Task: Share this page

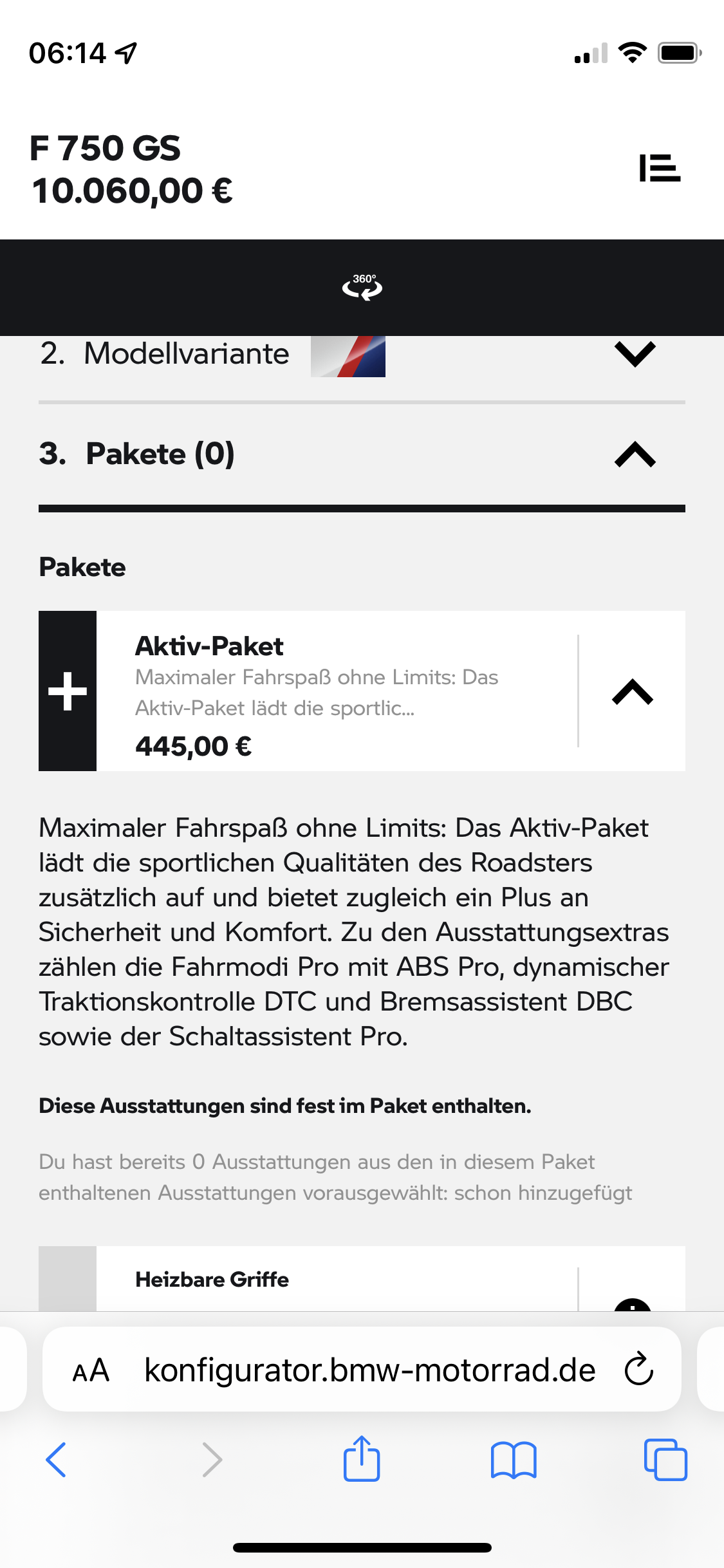Action: [362, 1459]
